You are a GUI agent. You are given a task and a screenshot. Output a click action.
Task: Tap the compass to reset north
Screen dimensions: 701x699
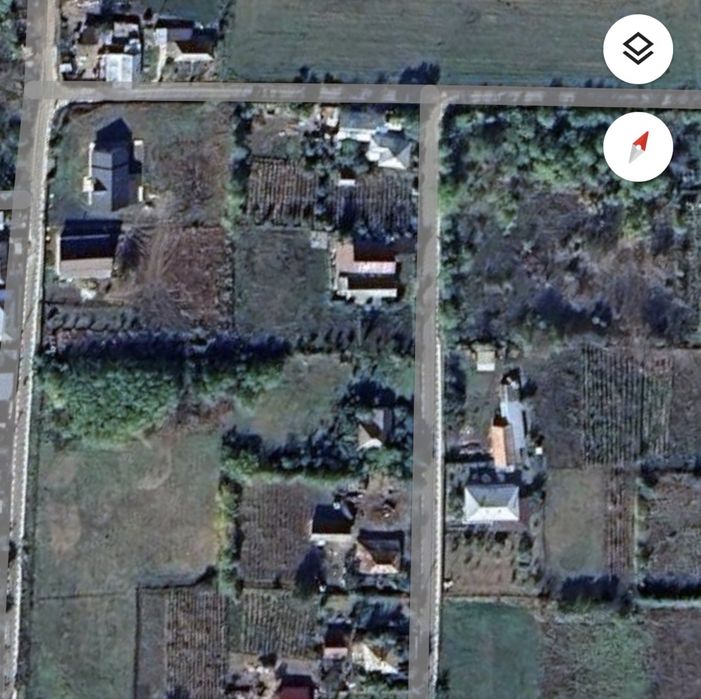point(638,147)
